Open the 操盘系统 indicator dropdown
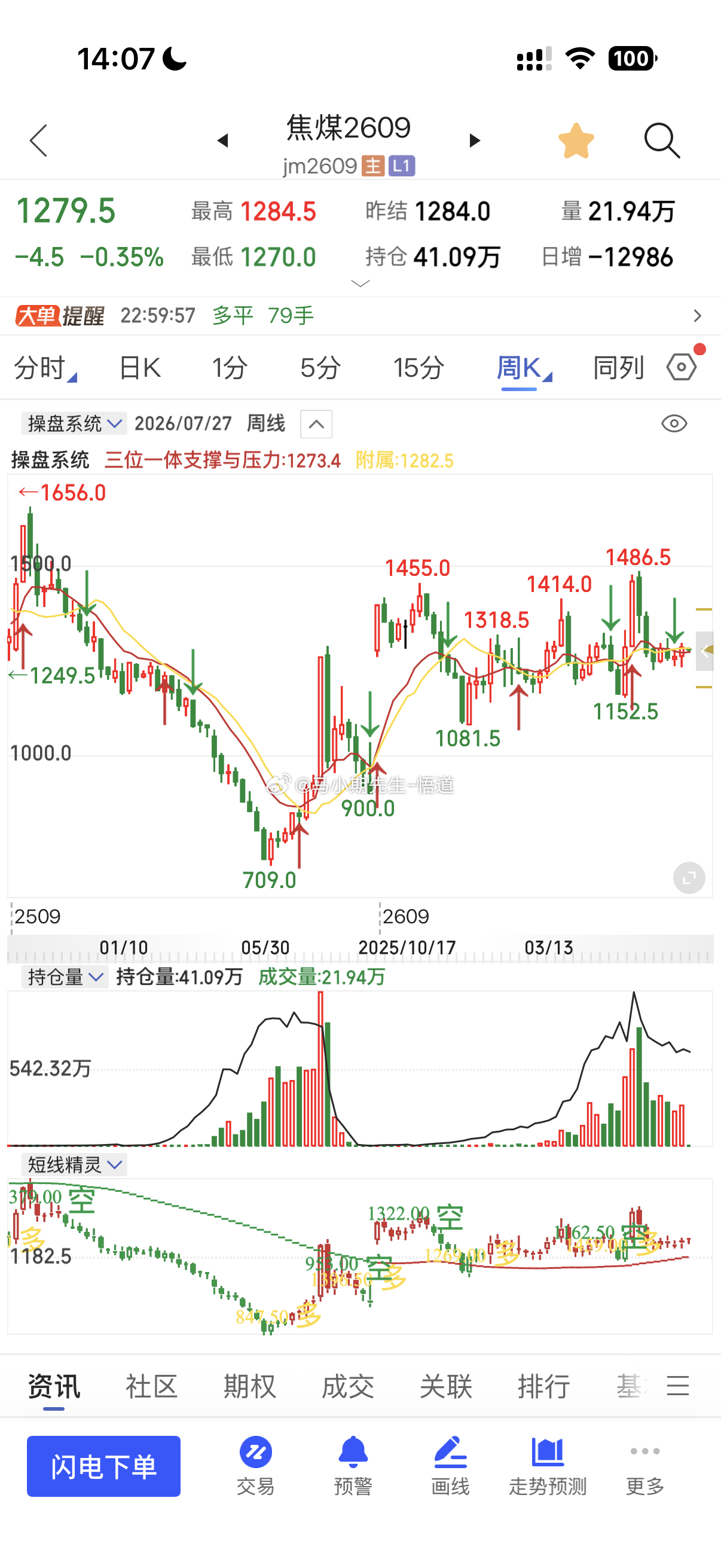The height and width of the screenshot is (1568, 721). (x=74, y=423)
